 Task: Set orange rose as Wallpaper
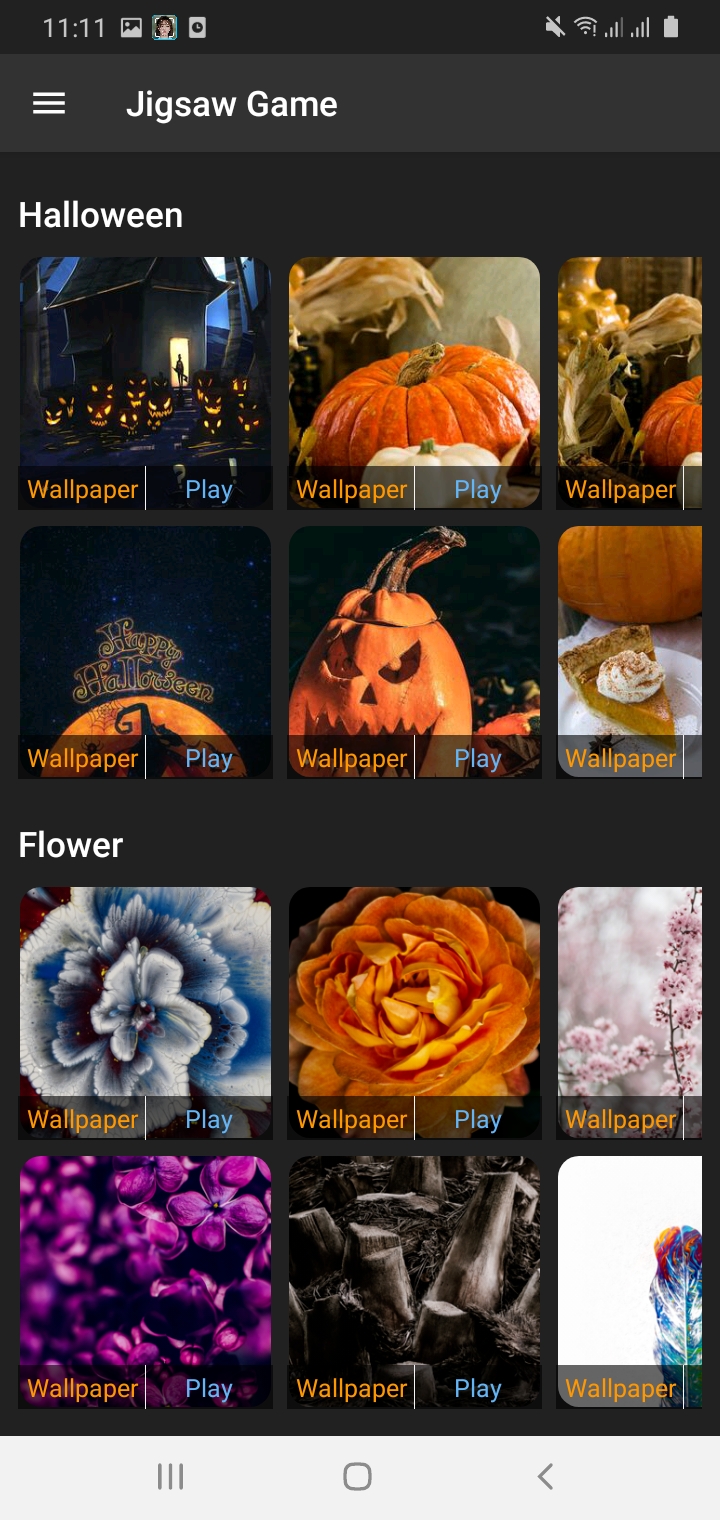click(x=352, y=1120)
